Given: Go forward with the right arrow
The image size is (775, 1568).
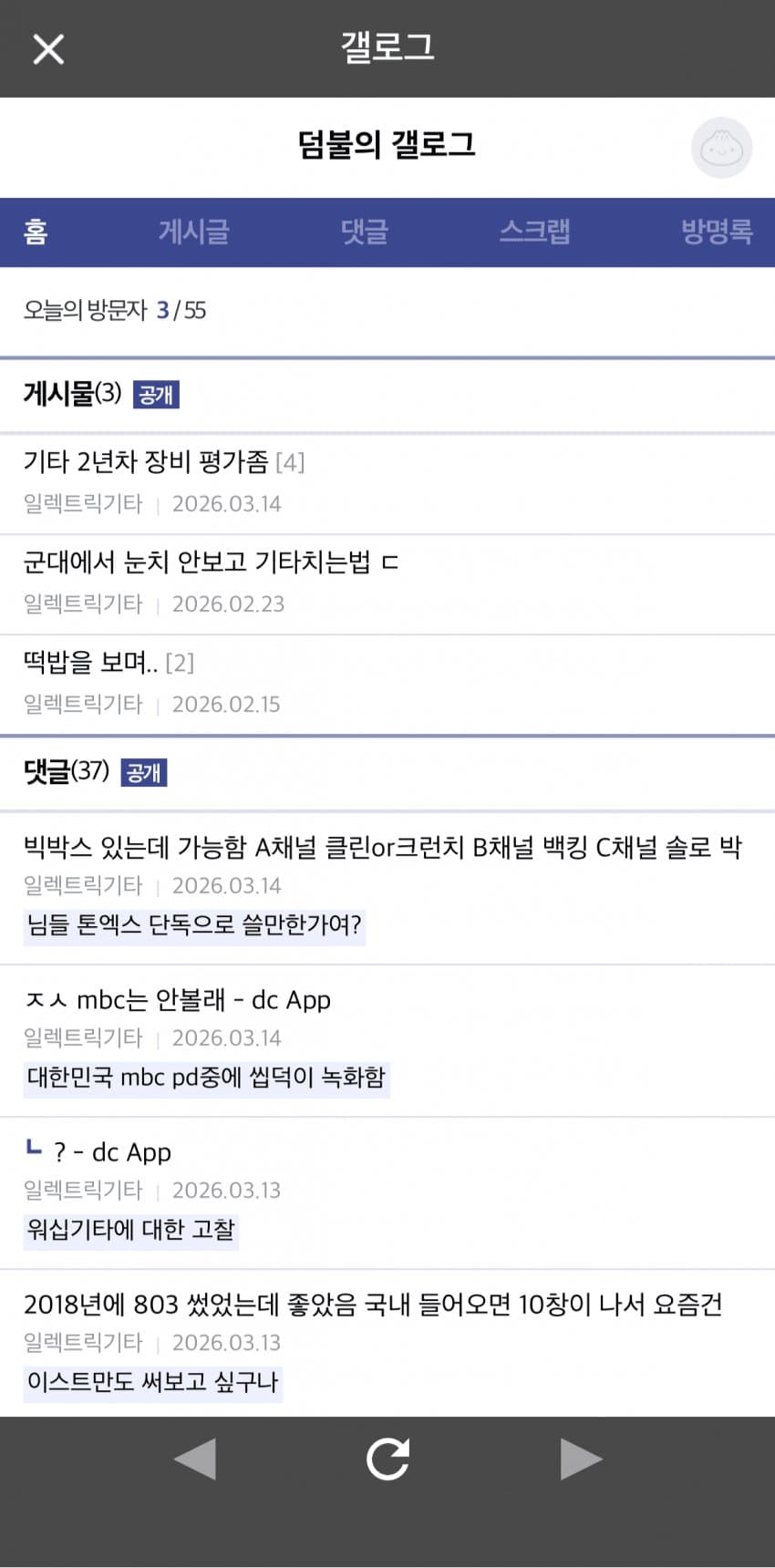Looking at the screenshot, I should (x=580, y=1459).
